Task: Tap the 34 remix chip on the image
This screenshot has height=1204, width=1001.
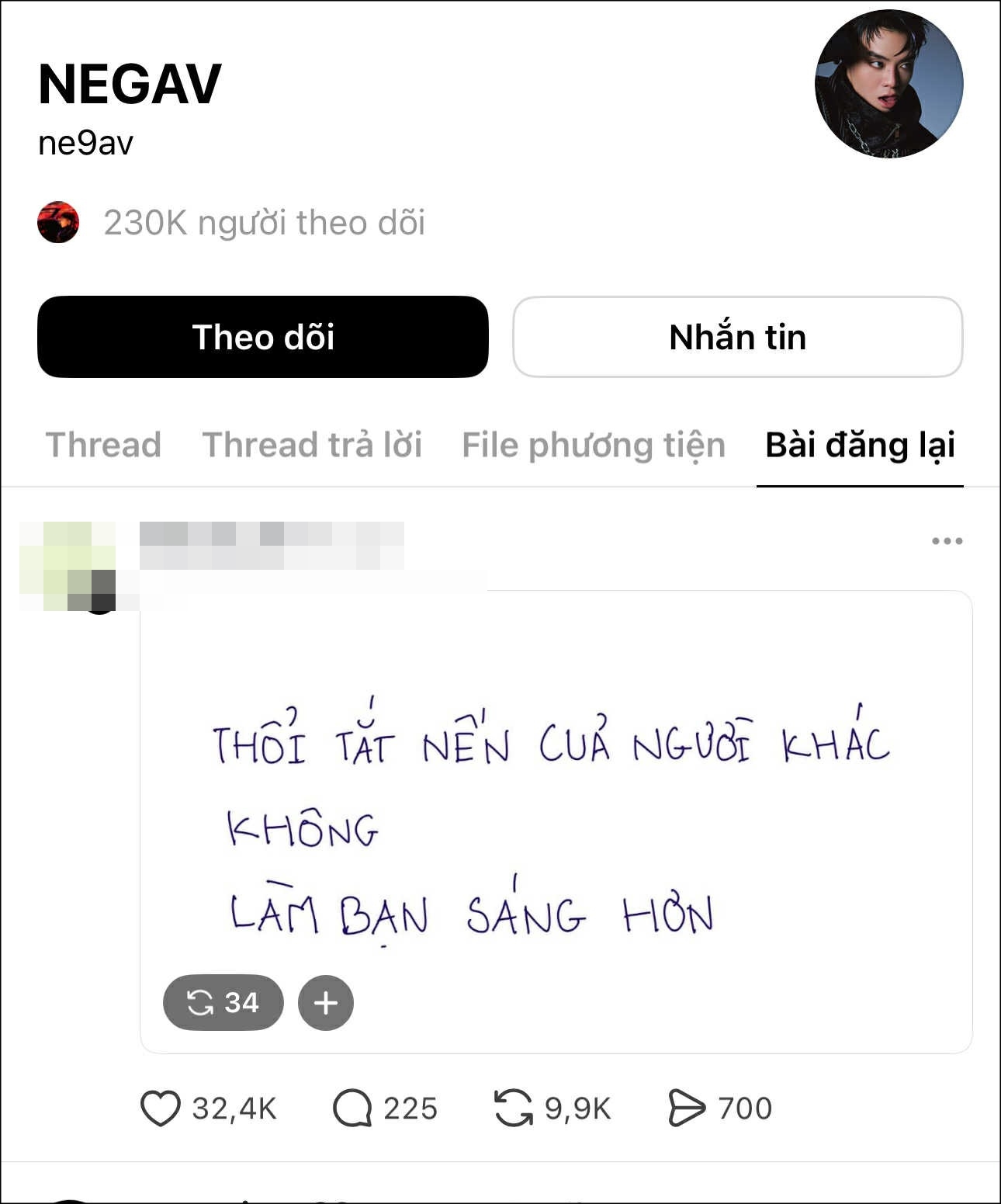Action: click(223, 1002)
